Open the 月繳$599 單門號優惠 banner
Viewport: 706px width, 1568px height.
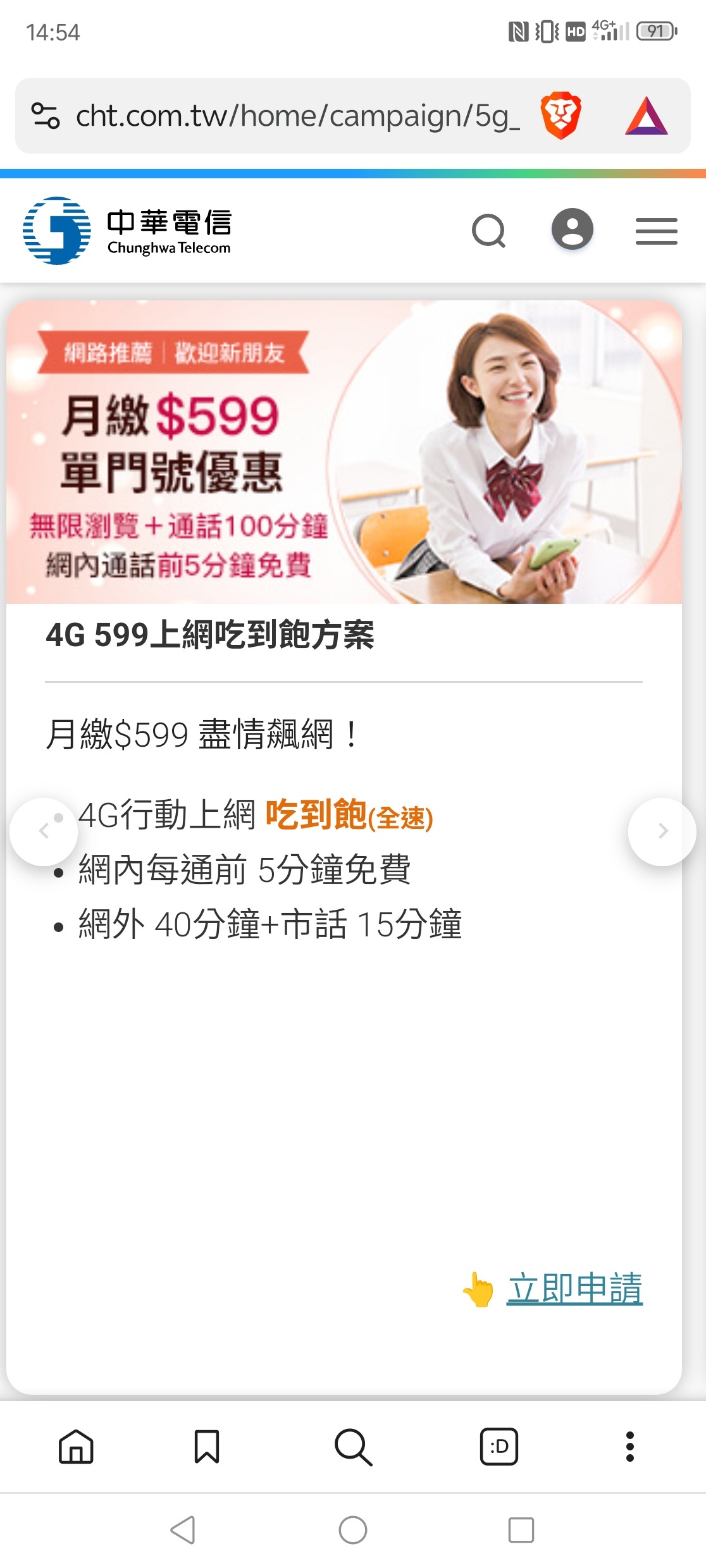[344, 452]
